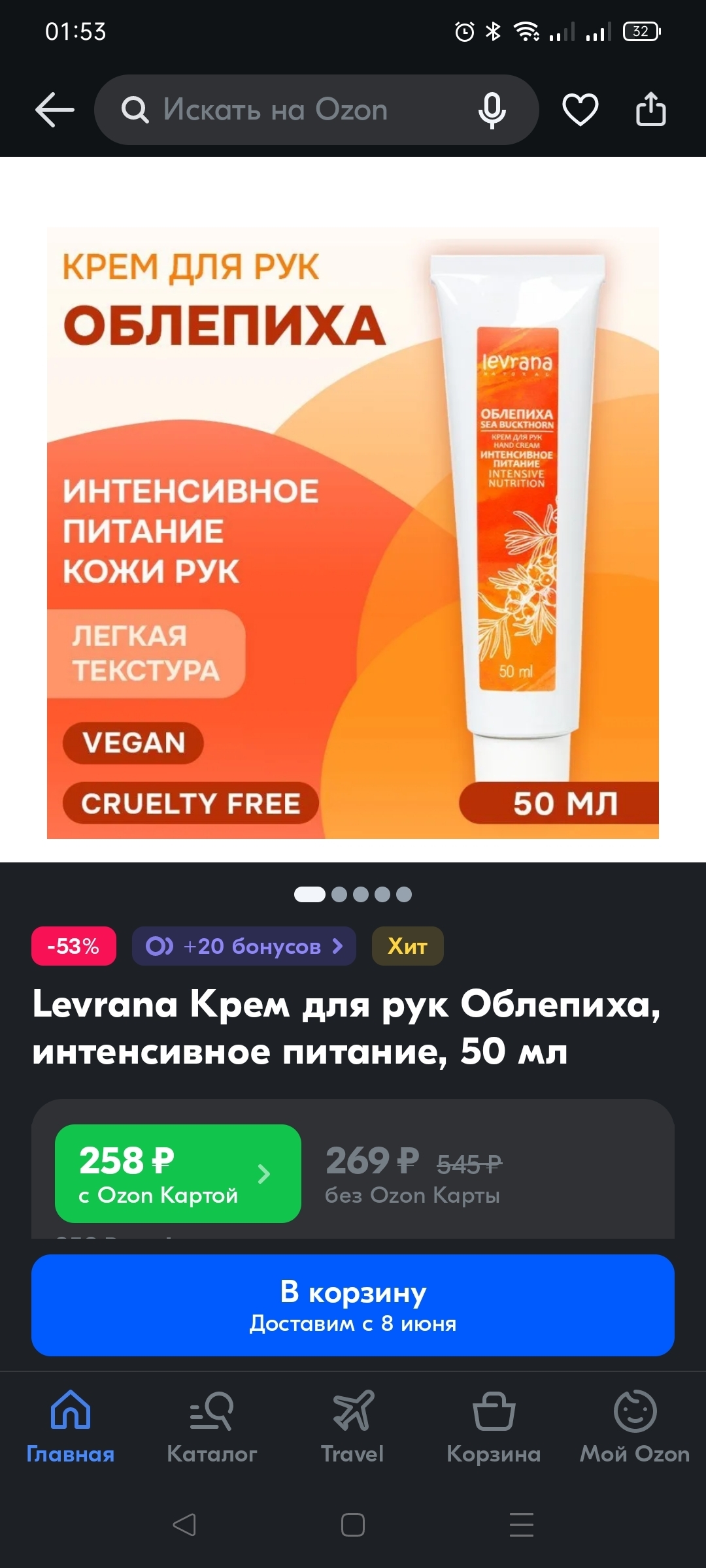The image size is (706, 1568).
Task: Go to Корзина tab
Action: coord(494,1427)
